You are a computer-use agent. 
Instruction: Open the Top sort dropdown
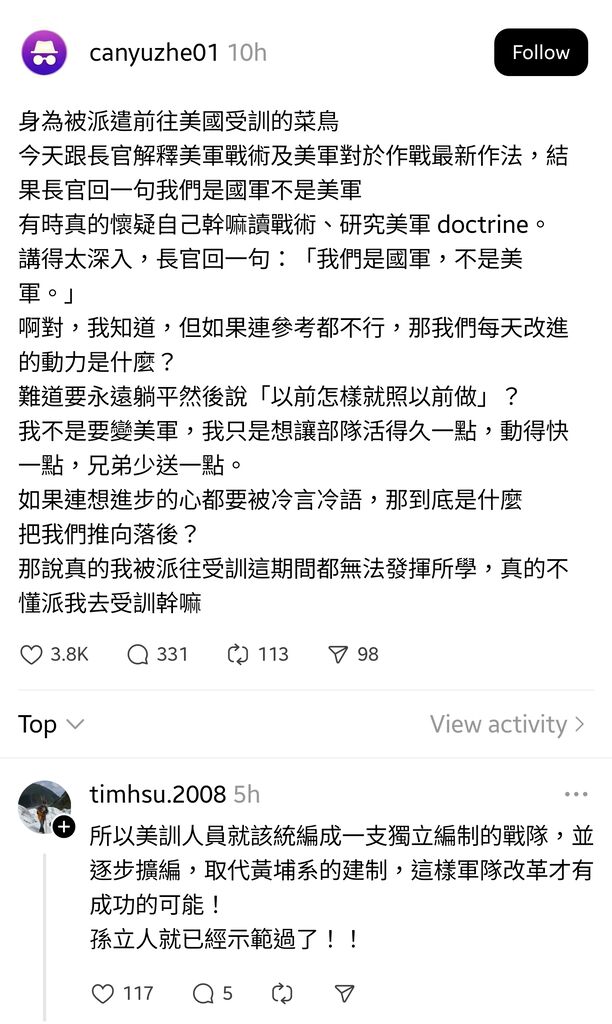(x=51, y=725)
